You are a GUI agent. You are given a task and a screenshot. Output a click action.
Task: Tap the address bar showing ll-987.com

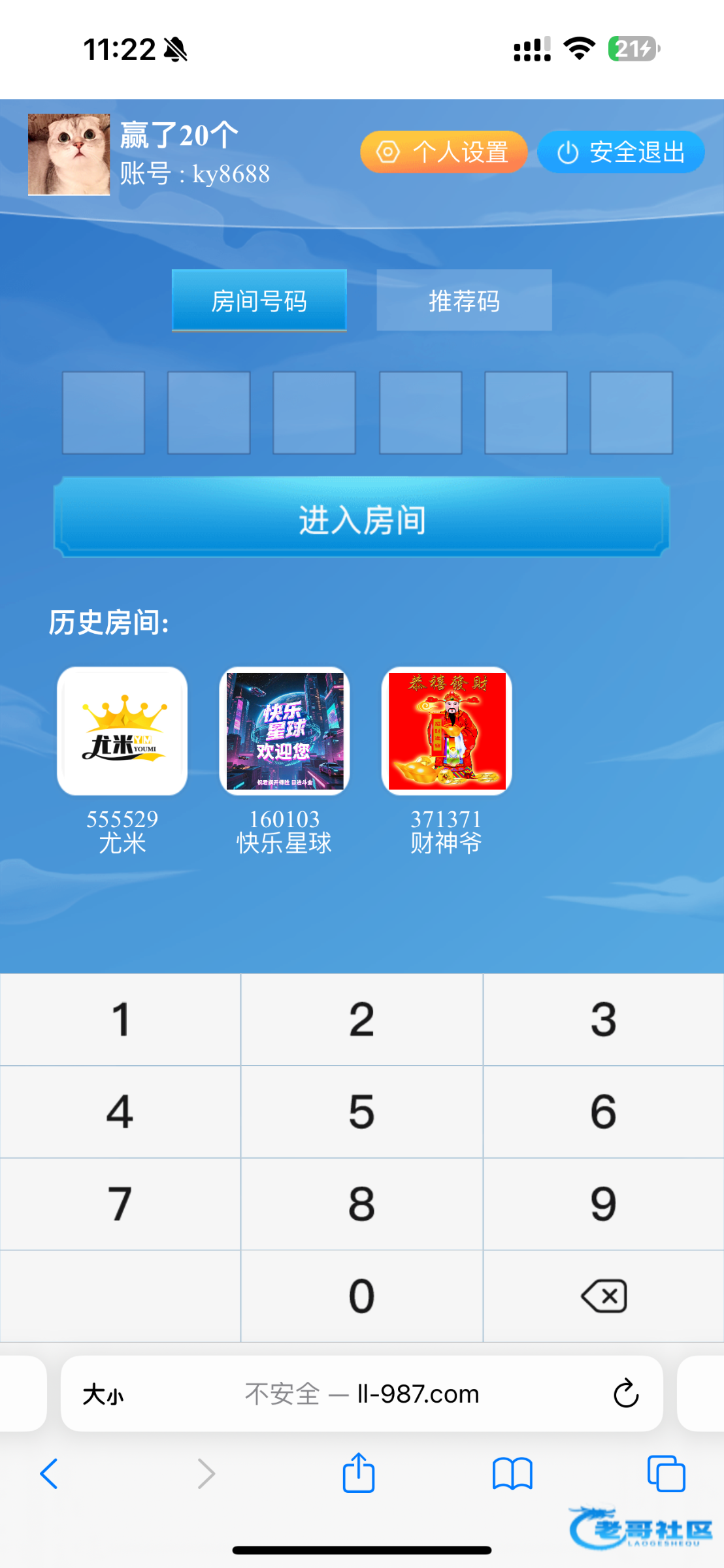click(361, 1394)
